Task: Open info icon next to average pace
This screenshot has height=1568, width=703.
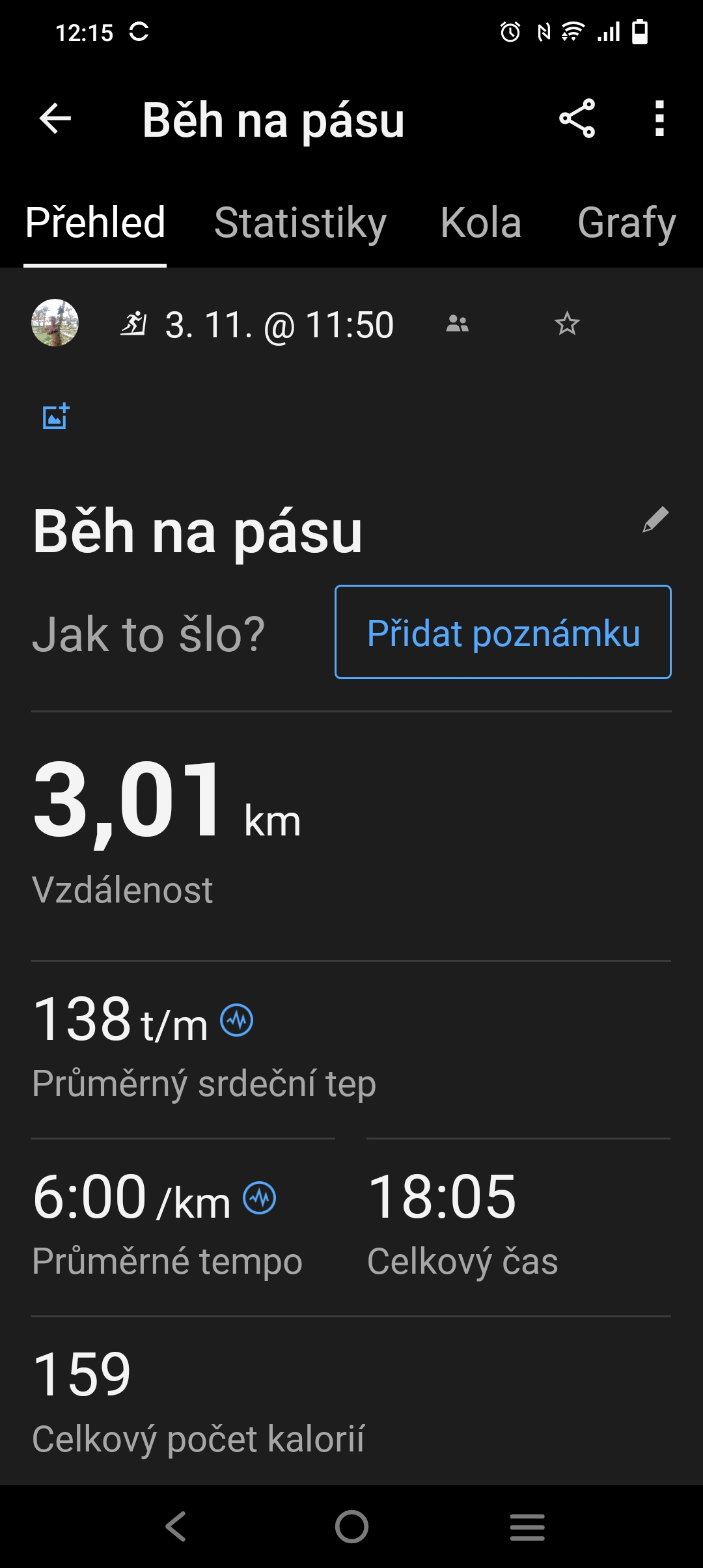Action: click(x=260, y=1197)
